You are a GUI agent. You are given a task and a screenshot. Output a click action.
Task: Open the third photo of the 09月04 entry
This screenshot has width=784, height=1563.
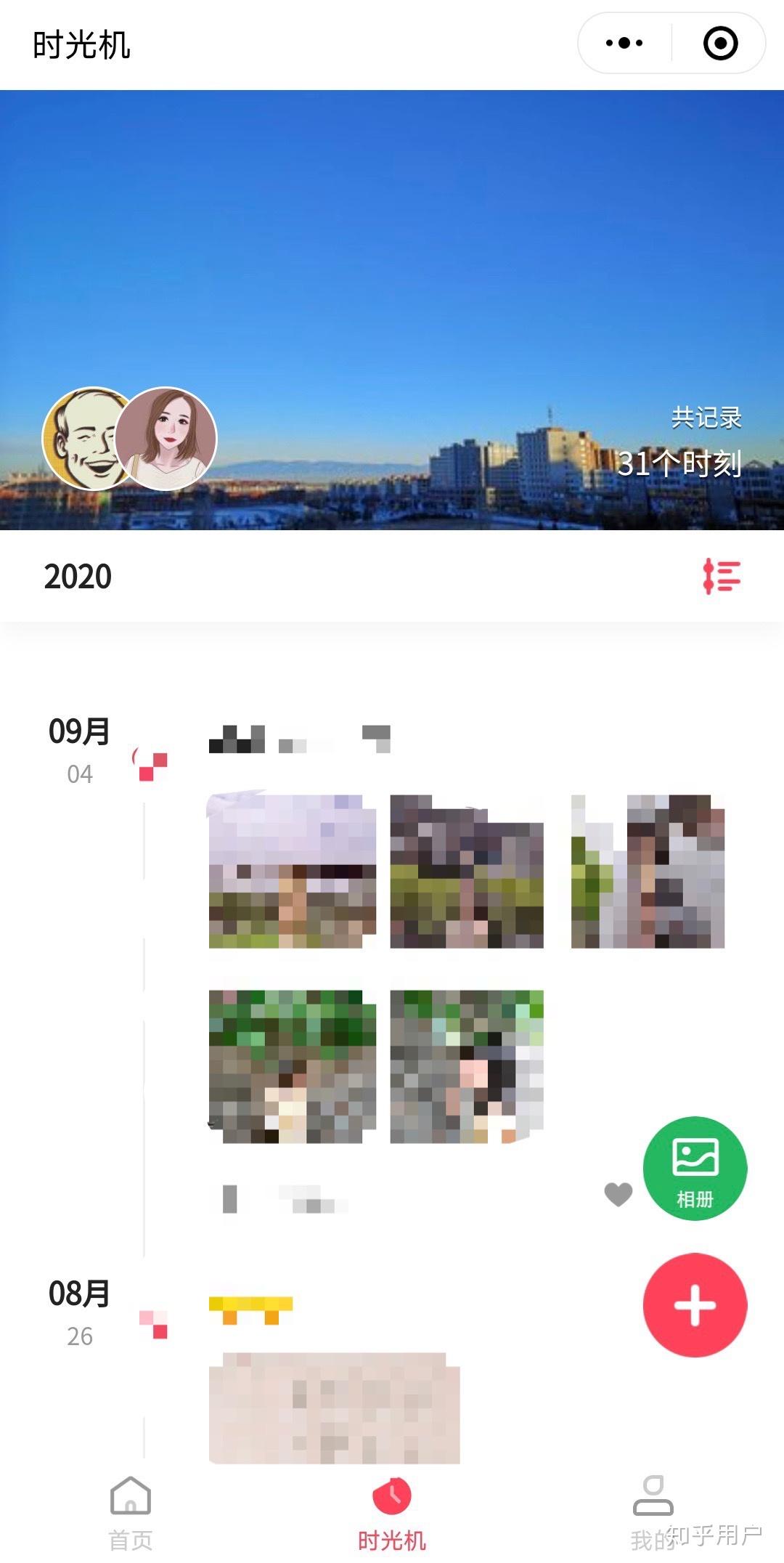pyautogui.click(x=648, y=871)
